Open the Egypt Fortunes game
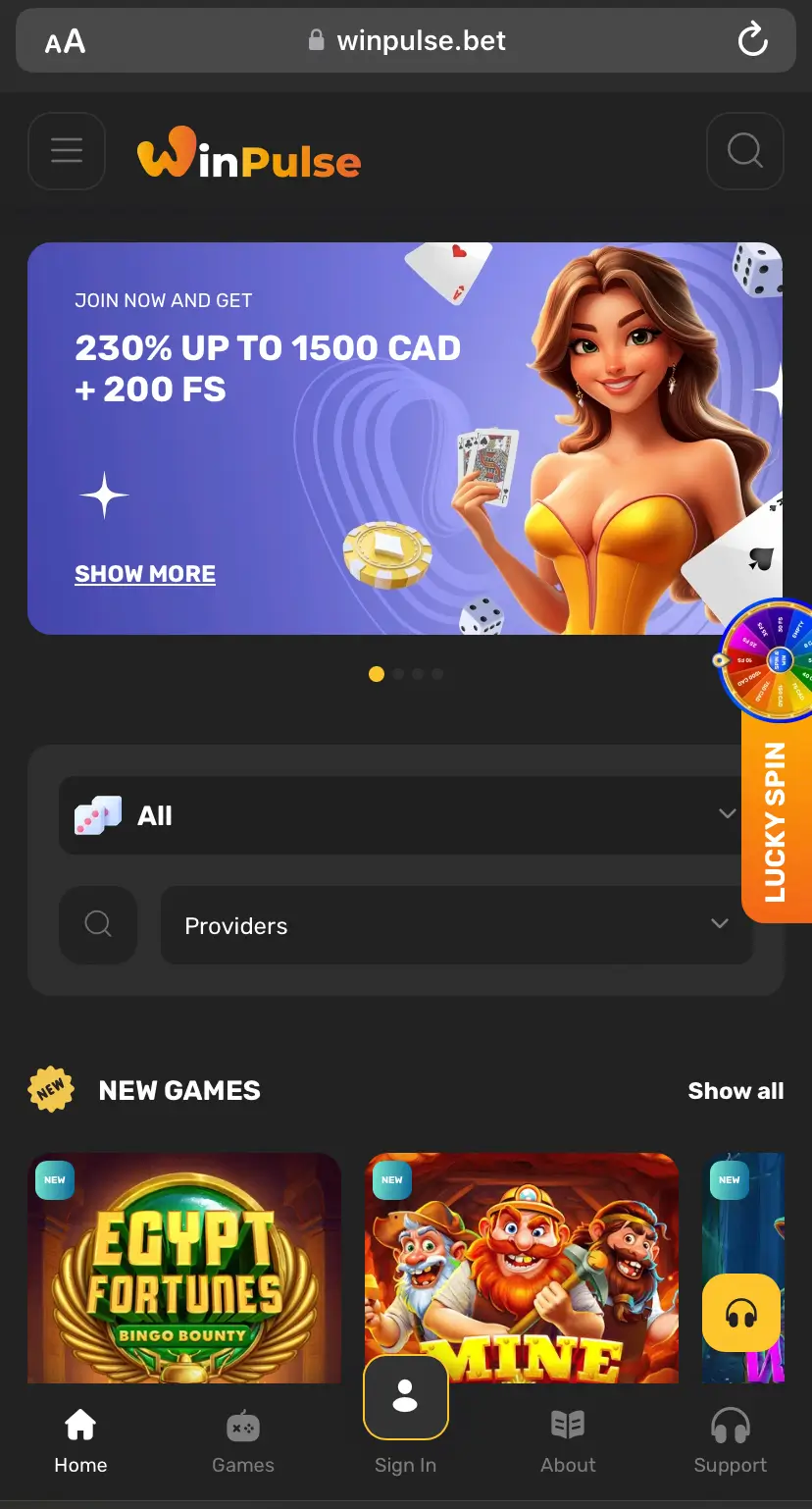The height and width of the screenshot is (1509, 812). [x=184, y=1268]
